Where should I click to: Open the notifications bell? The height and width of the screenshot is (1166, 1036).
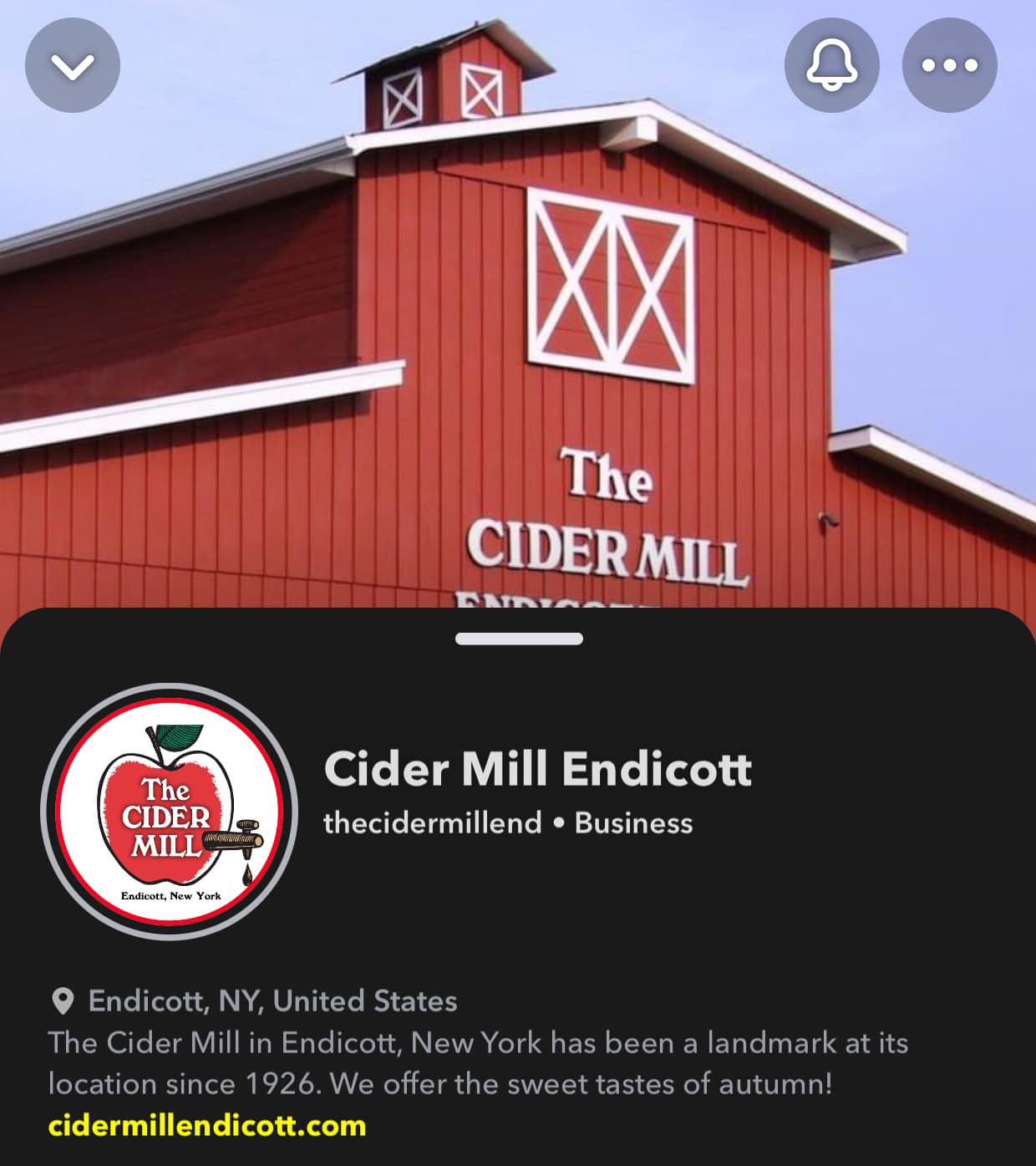[x=831, y=65]
